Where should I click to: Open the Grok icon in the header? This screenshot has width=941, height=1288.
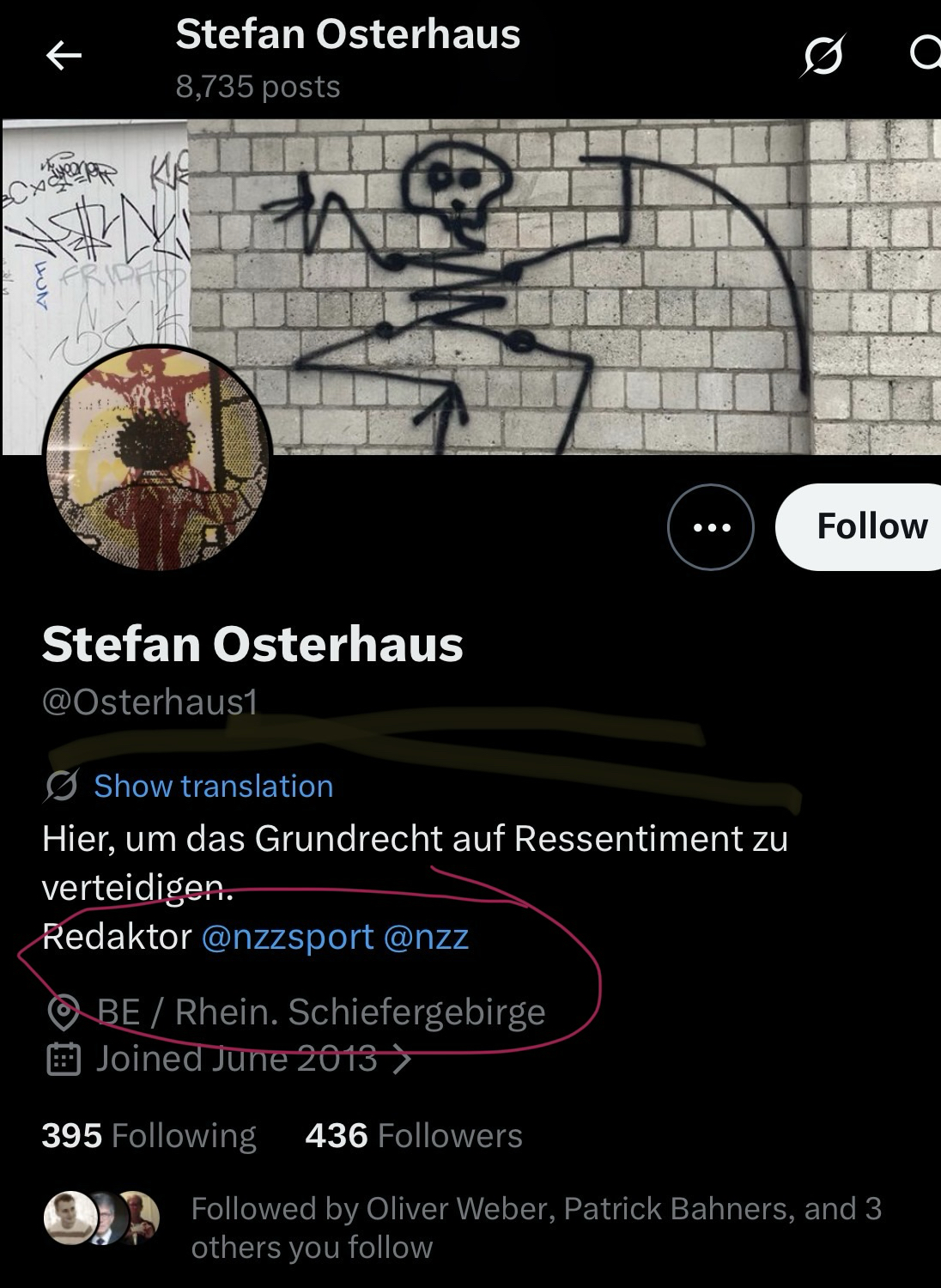click(823, 57)
